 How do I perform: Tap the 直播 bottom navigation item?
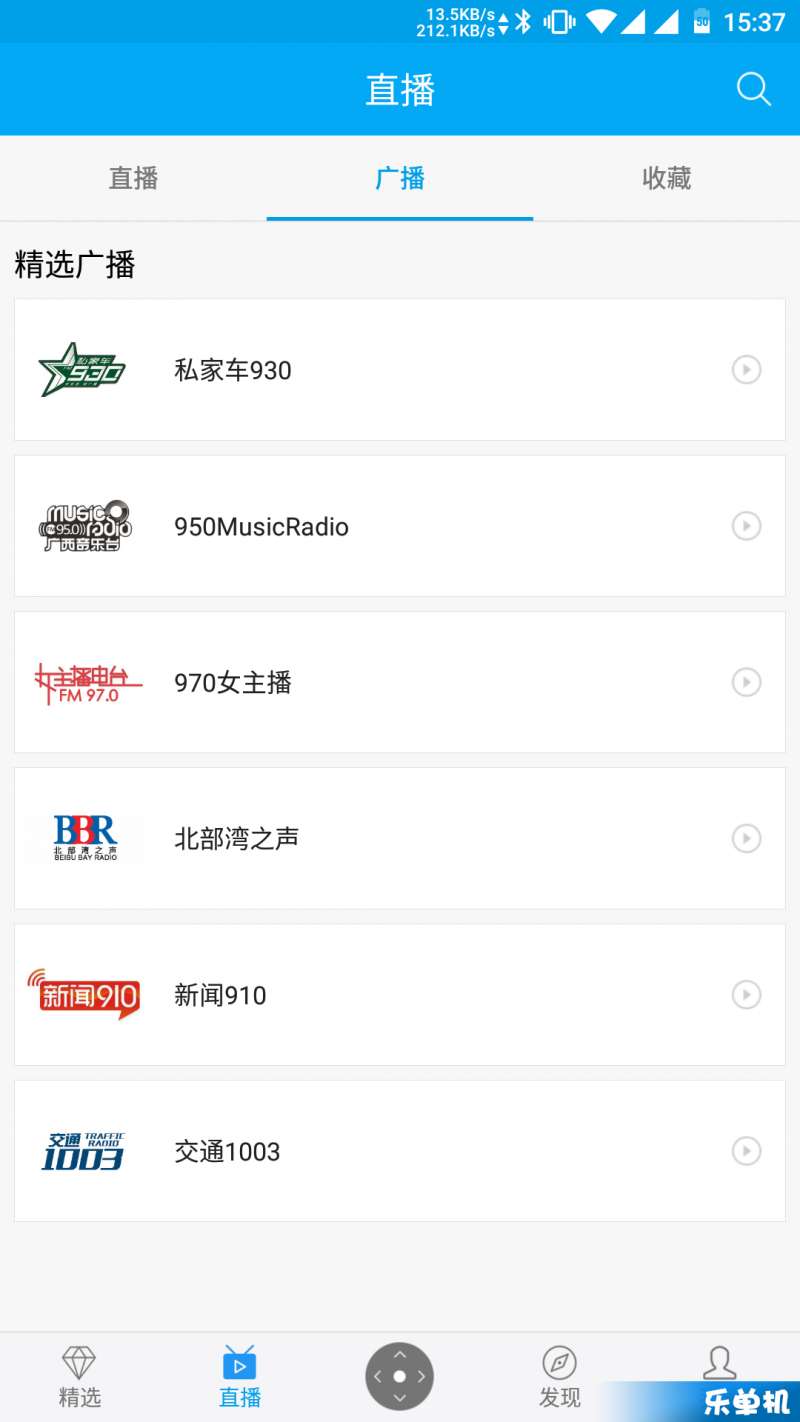tap(240, 1377)
